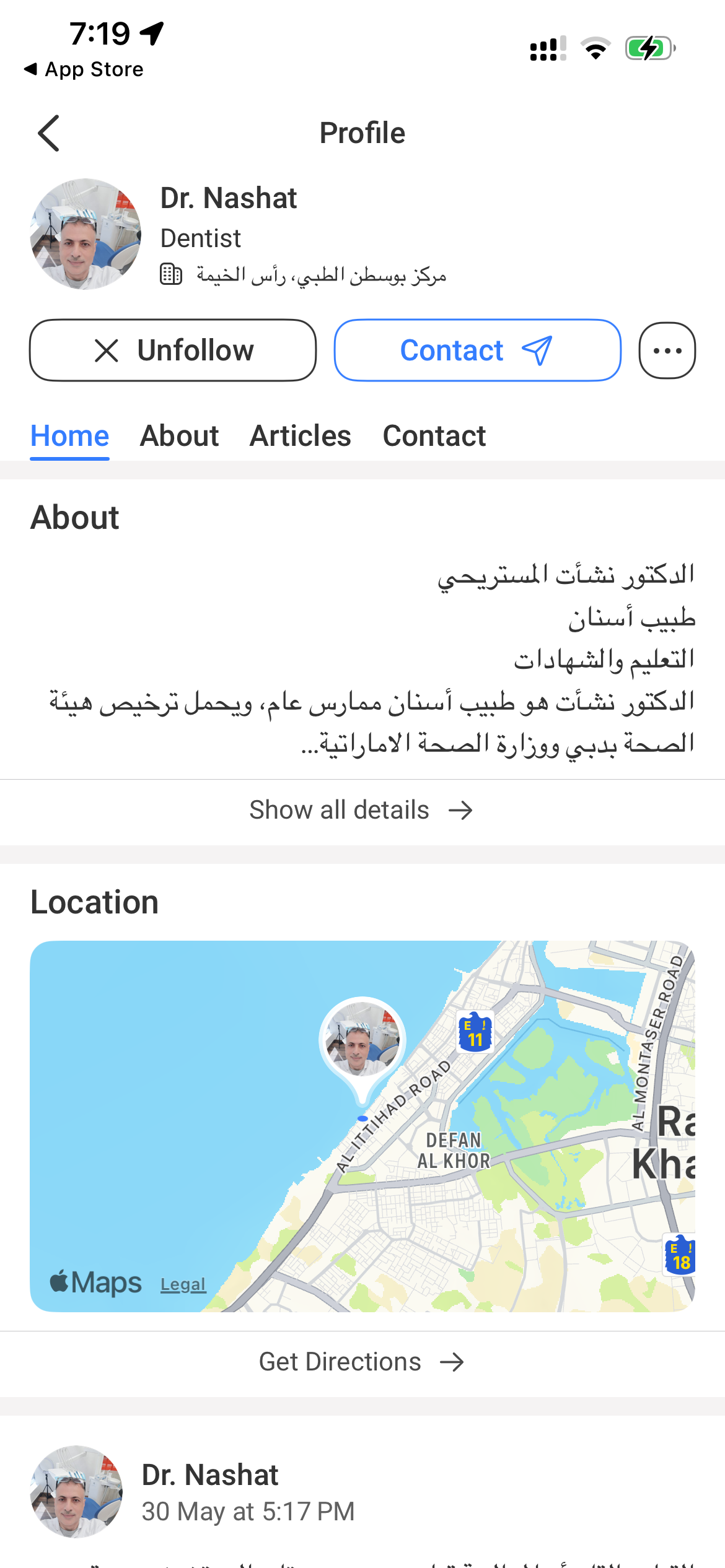Open the Contact tab

[434, 436]
